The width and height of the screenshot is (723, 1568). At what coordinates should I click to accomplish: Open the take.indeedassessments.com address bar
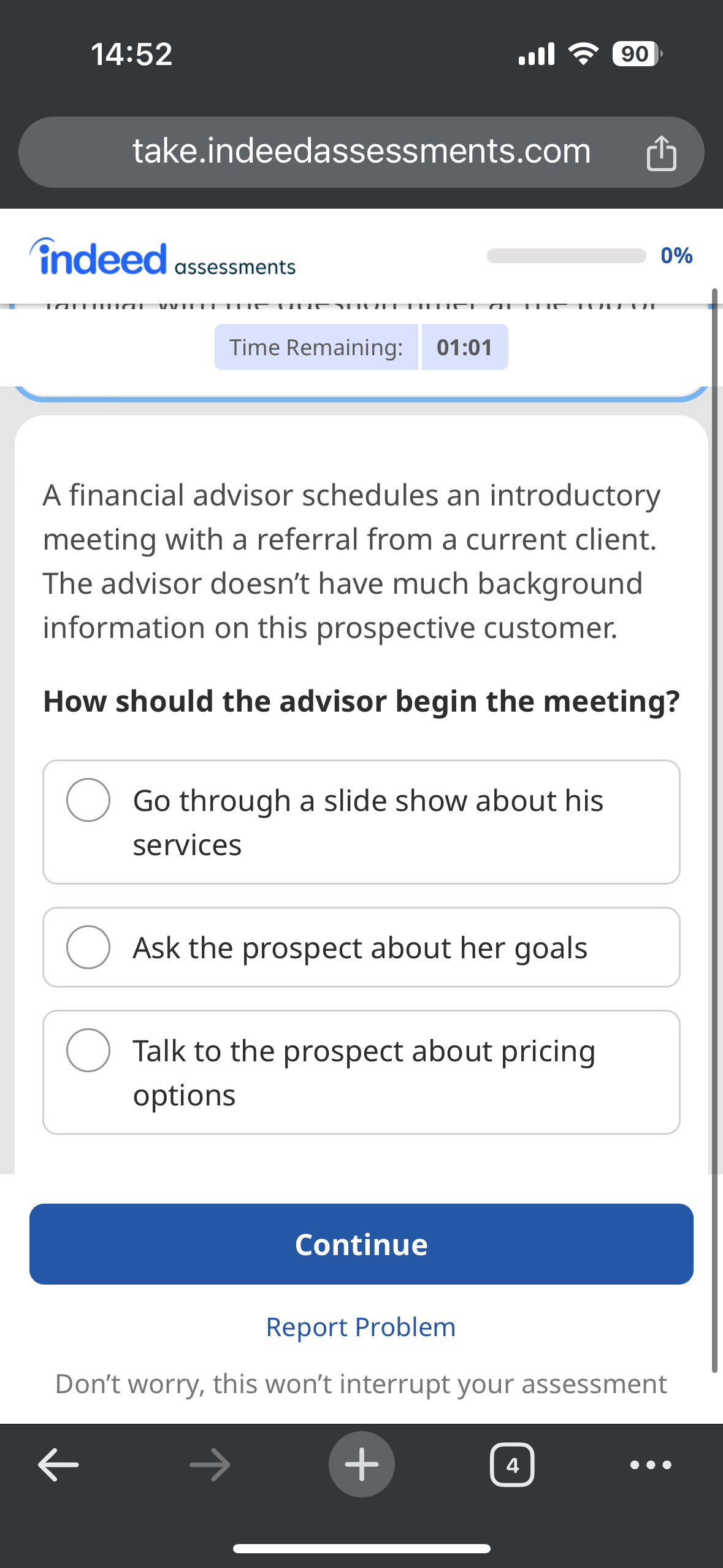361,152
